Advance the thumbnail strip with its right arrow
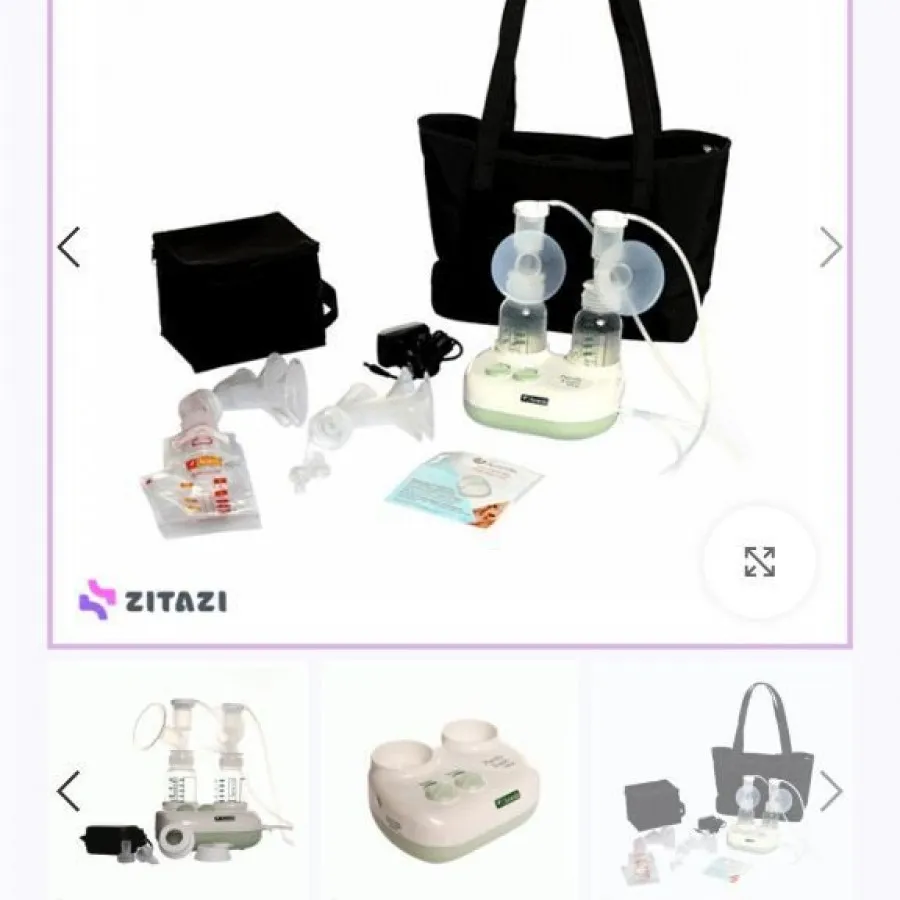Image resolution: width=900 pixels, height=900 pixels. click(x=831, y=792)
